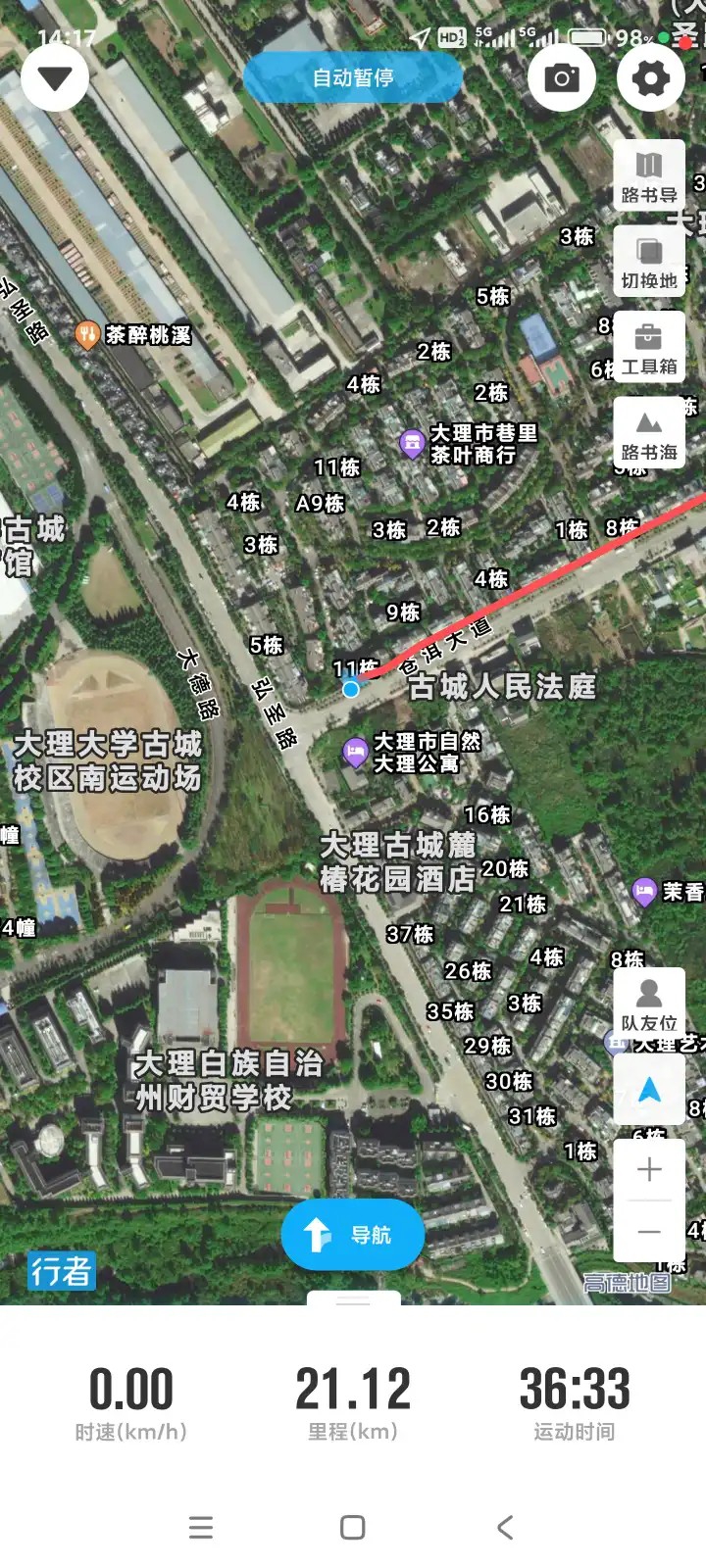
Task: Expand the stats panel handle
Action: (353, 1300)
